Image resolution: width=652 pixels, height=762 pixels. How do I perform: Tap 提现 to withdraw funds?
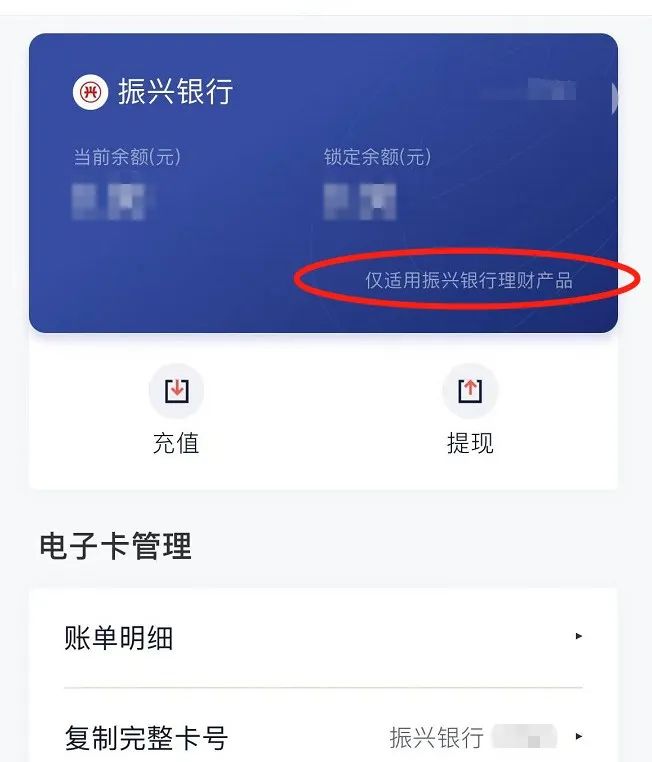(470, 412)
